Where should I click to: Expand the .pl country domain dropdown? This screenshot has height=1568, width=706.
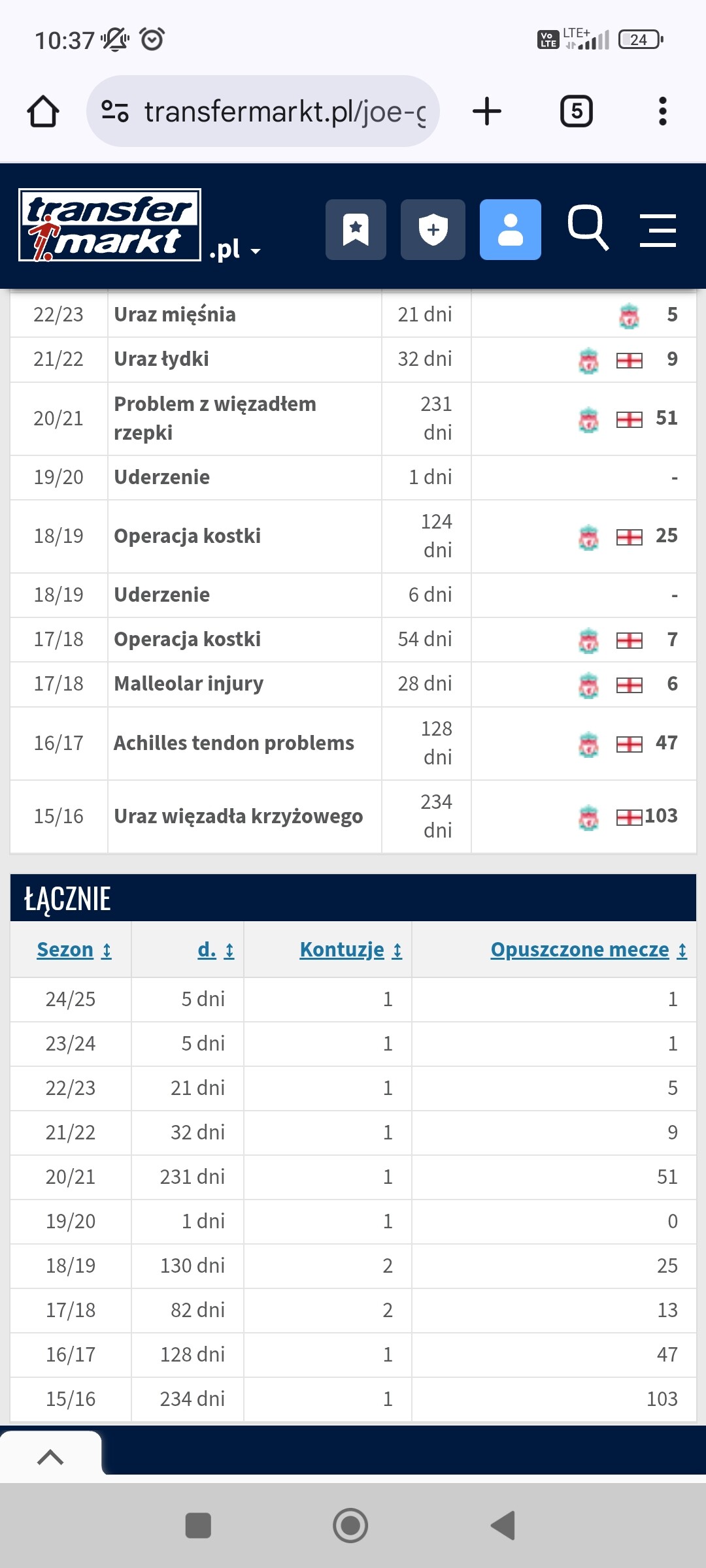[235, 250]
